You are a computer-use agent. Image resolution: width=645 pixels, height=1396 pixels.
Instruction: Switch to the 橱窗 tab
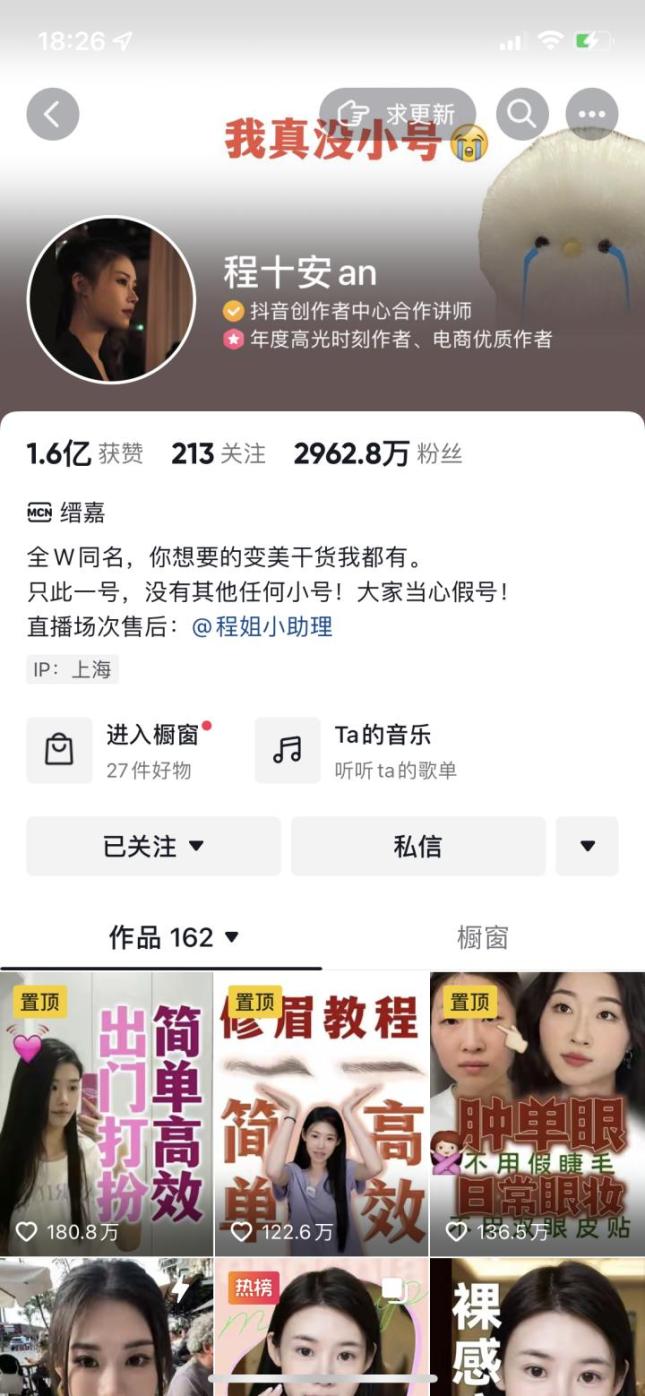click(x=482, y=938)
